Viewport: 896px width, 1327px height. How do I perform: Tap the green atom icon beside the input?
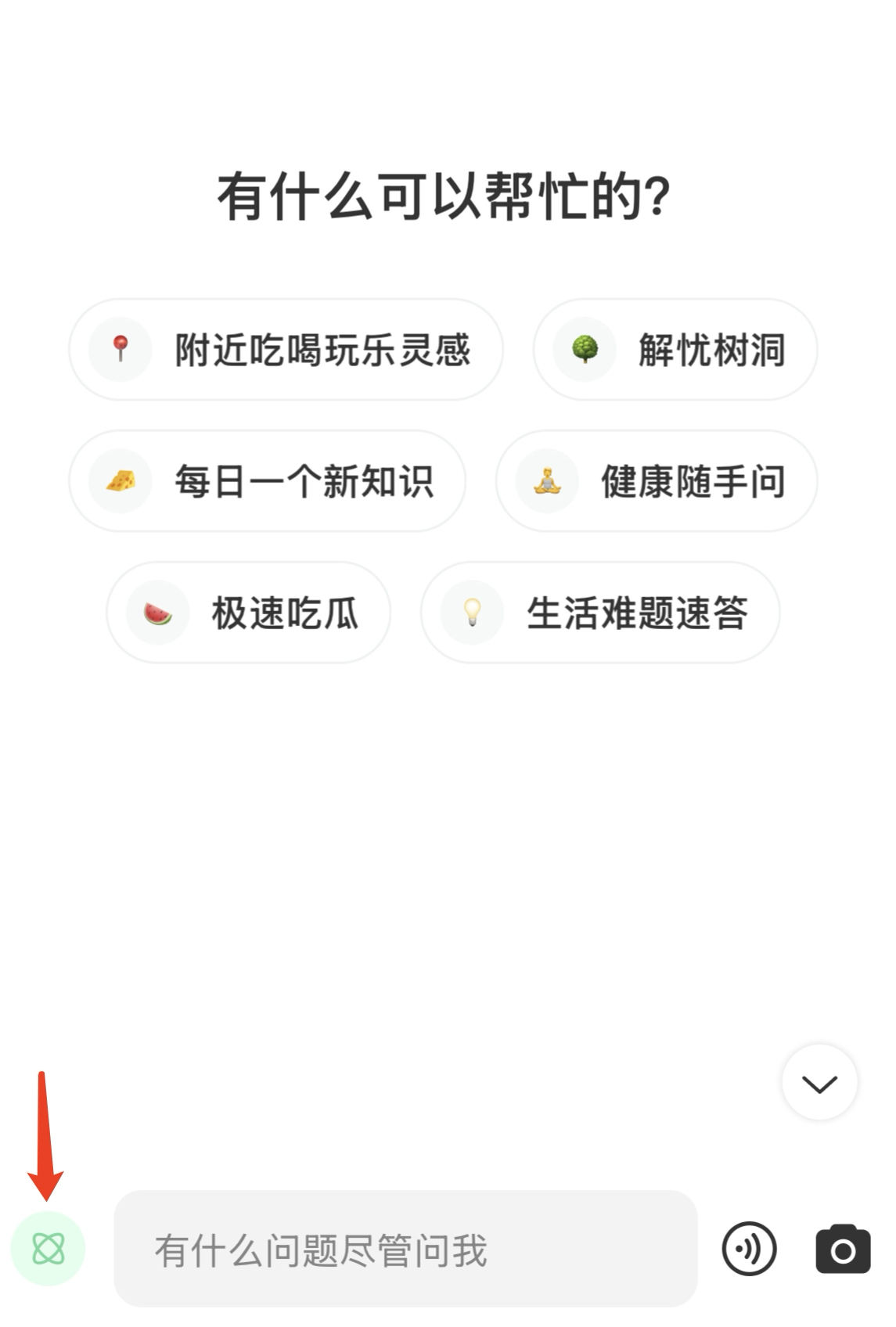[x=48, y=1248]
